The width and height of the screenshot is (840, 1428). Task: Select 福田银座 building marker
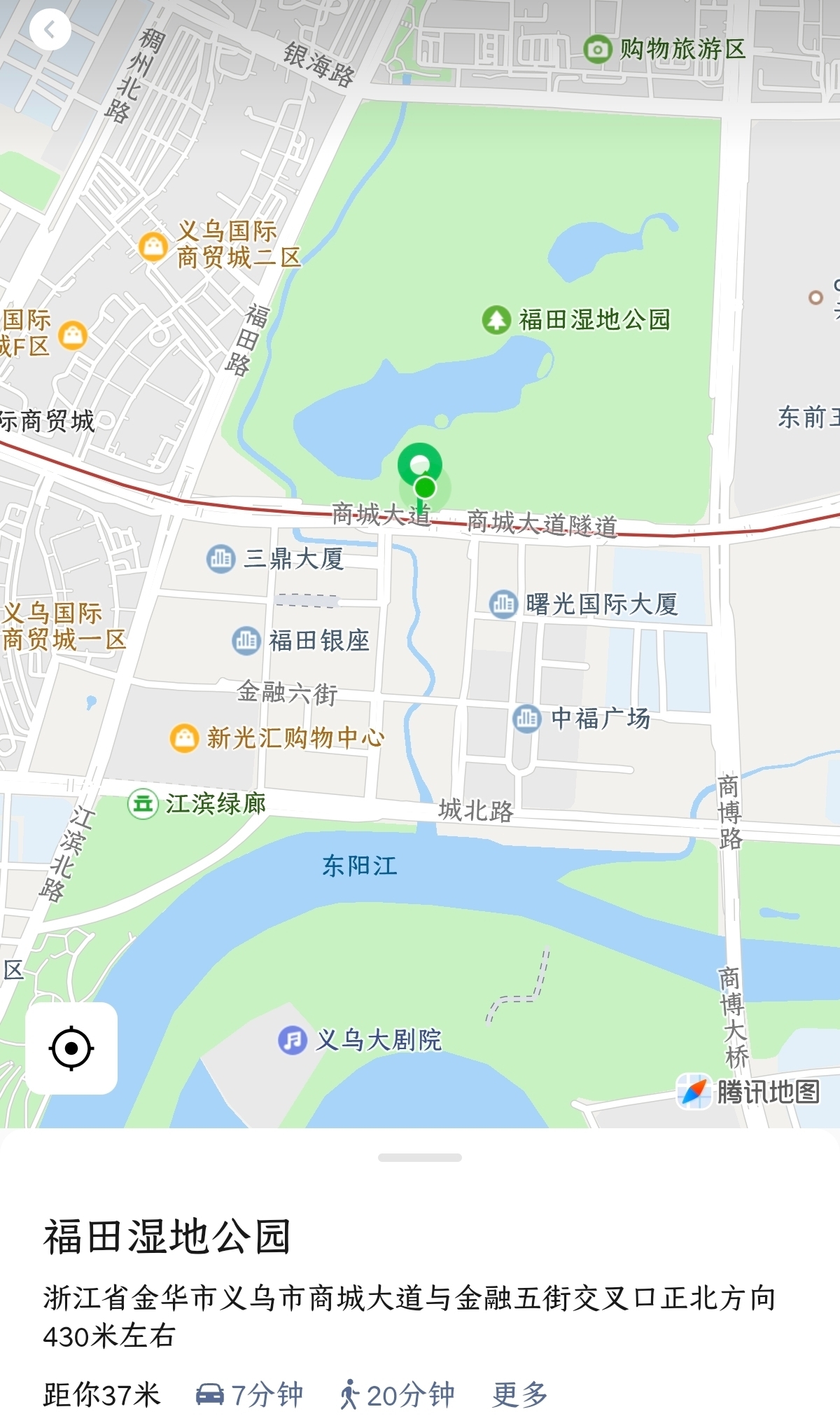pos(246,640)
